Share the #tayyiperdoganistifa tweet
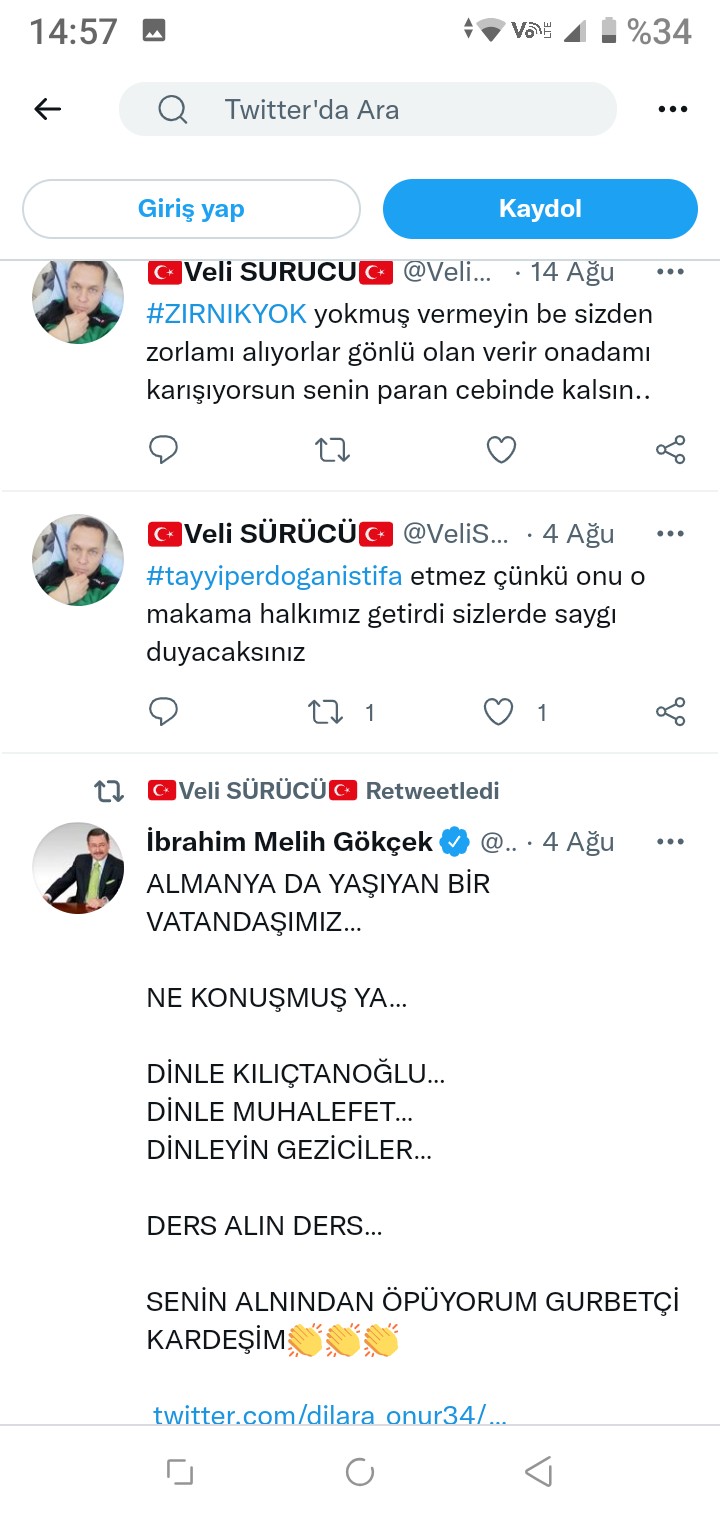This screenshot has height=1520, width=720. point(670,712)
